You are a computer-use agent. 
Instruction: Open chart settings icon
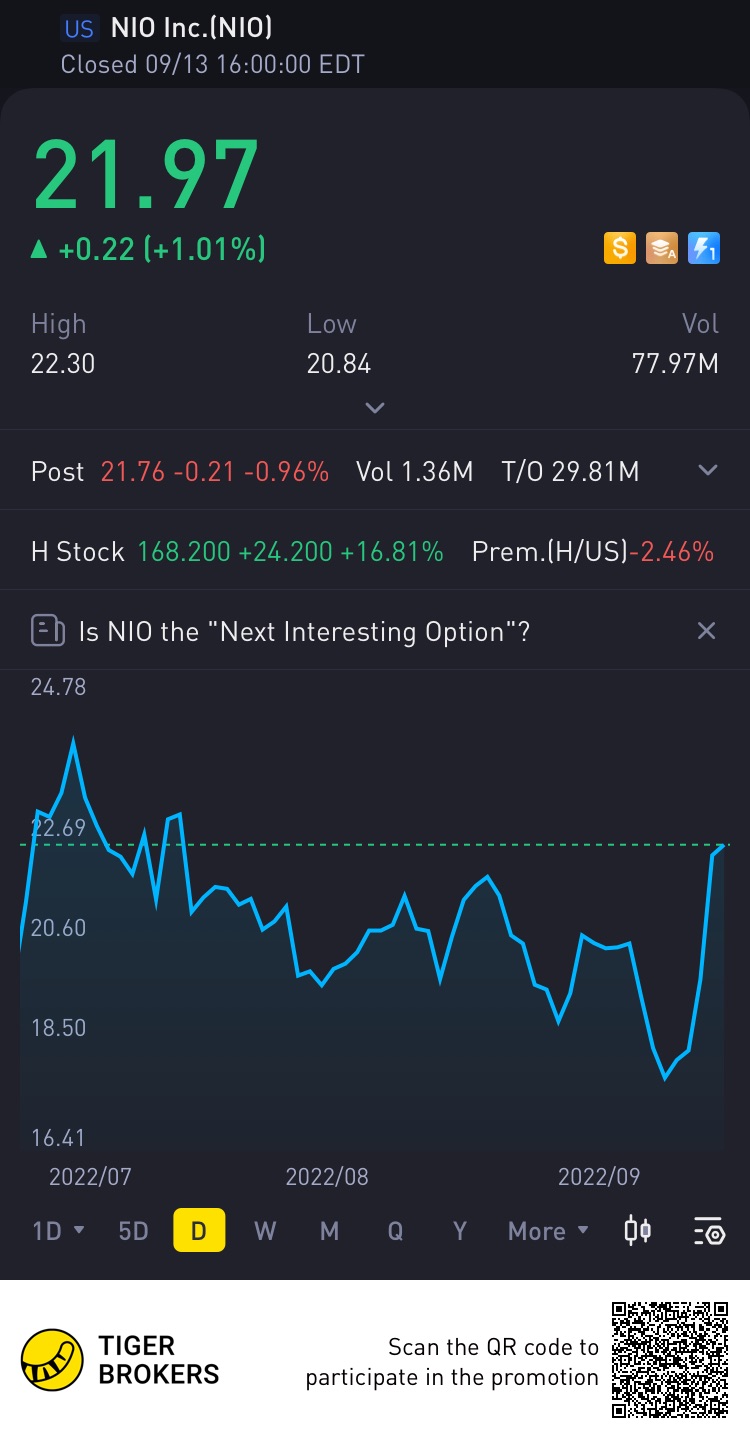pyautogui.click(x=708, y=1231)
